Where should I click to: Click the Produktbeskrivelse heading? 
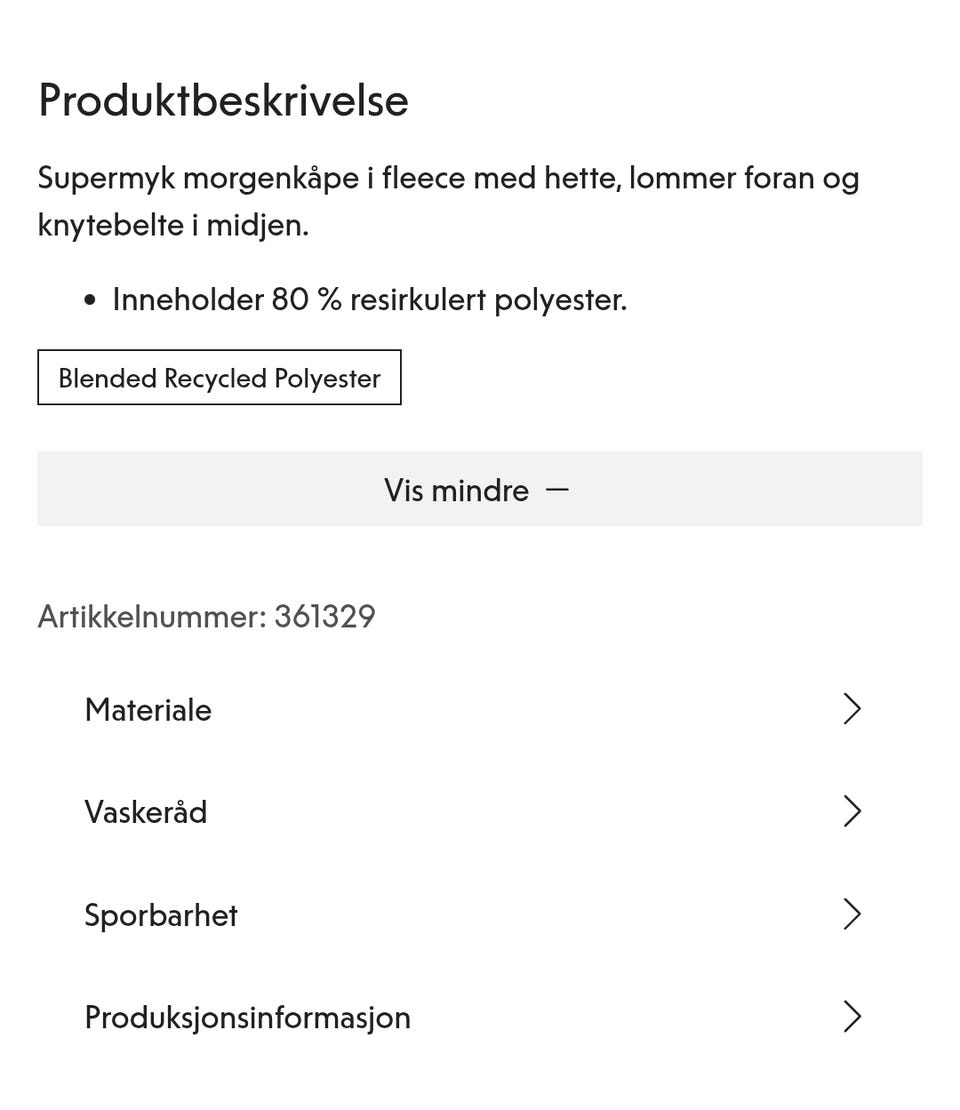223,99
